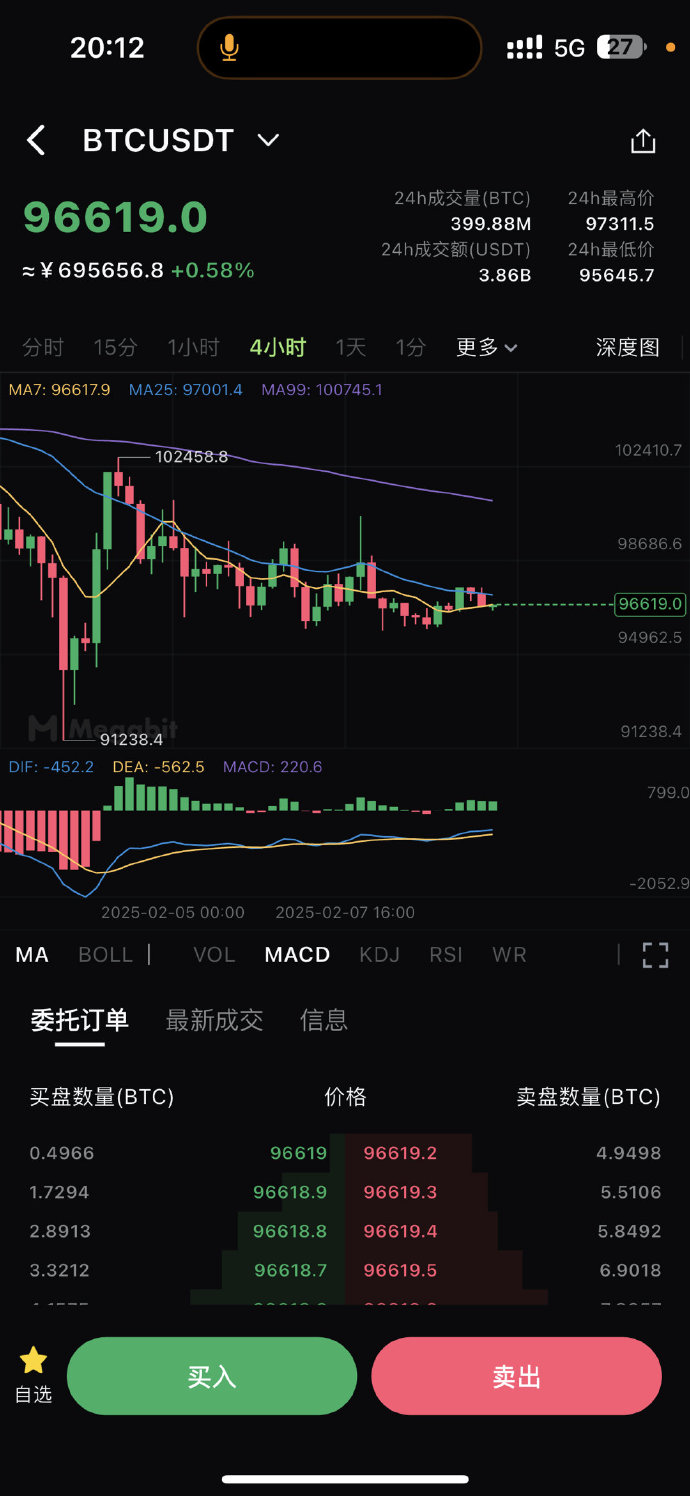Screen dimensions: 690x1496
Task: Show the WR sub-indicator
Action: 509,955
